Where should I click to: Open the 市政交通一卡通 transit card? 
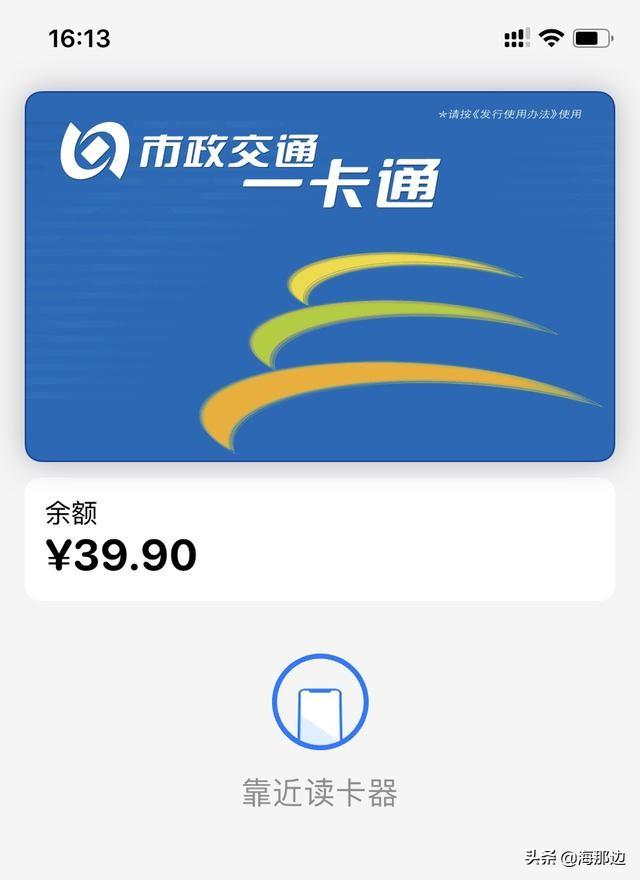(x=320, y=276)
